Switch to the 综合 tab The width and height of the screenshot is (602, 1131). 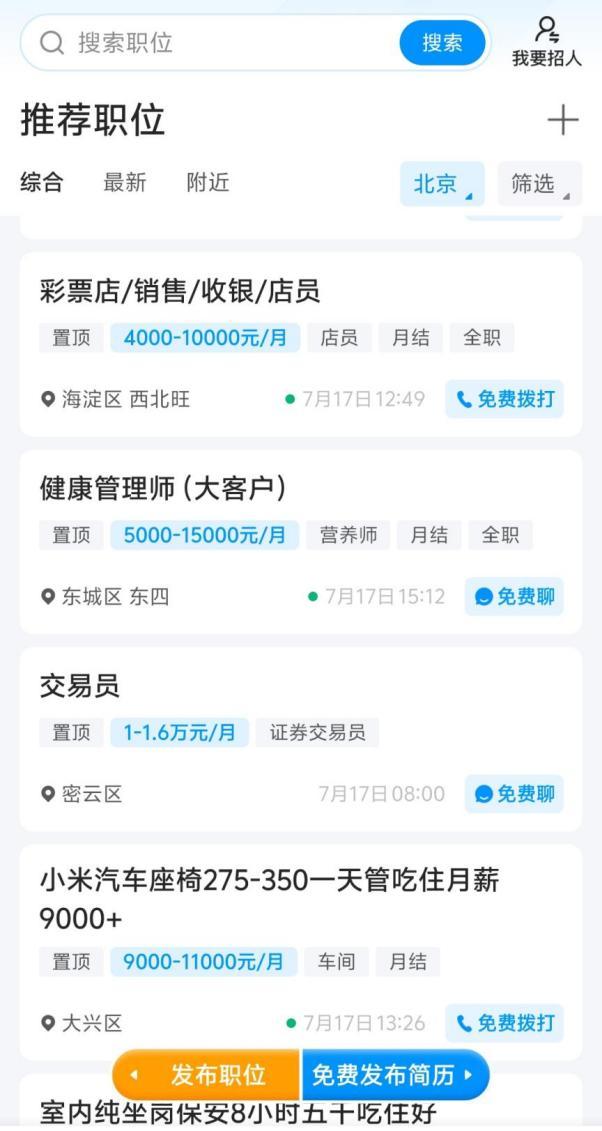[x=42, y=182]
